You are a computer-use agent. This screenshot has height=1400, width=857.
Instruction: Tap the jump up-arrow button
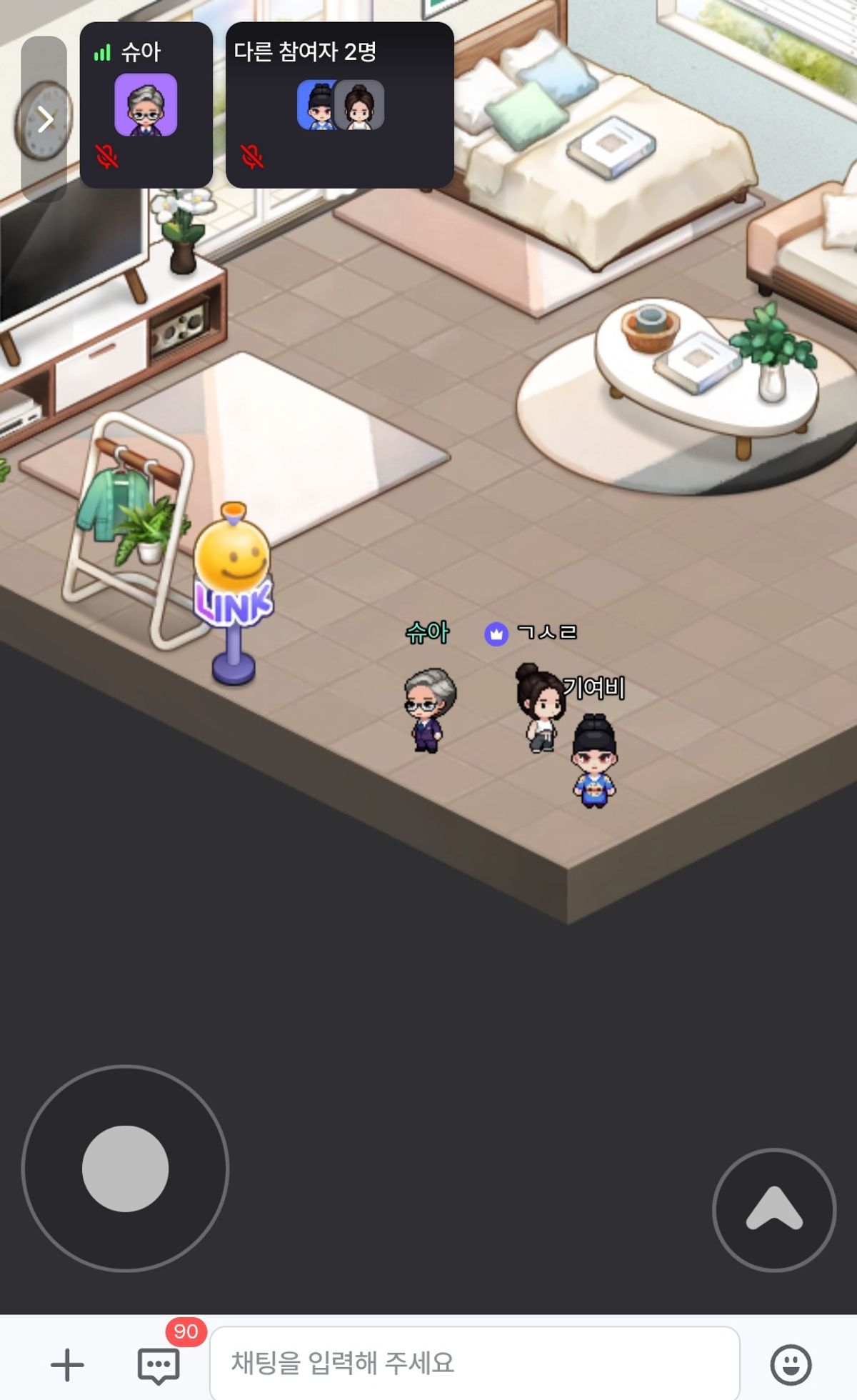tap(774, 1209)
